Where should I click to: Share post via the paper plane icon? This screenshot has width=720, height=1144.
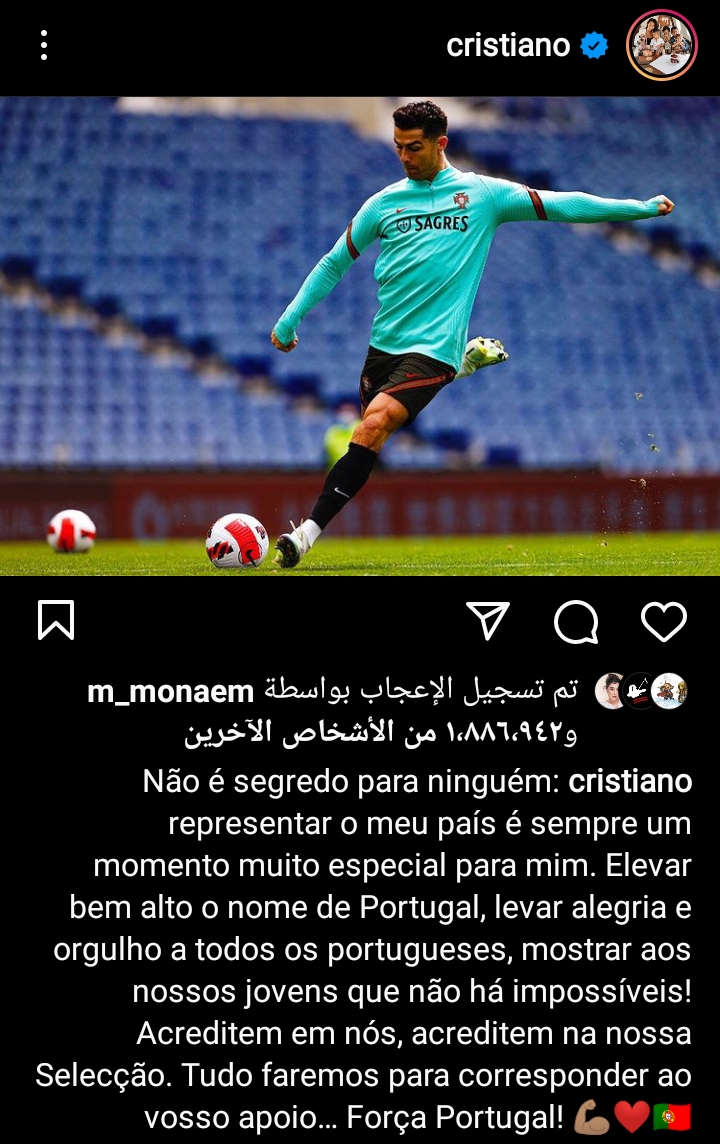[489, 621]
